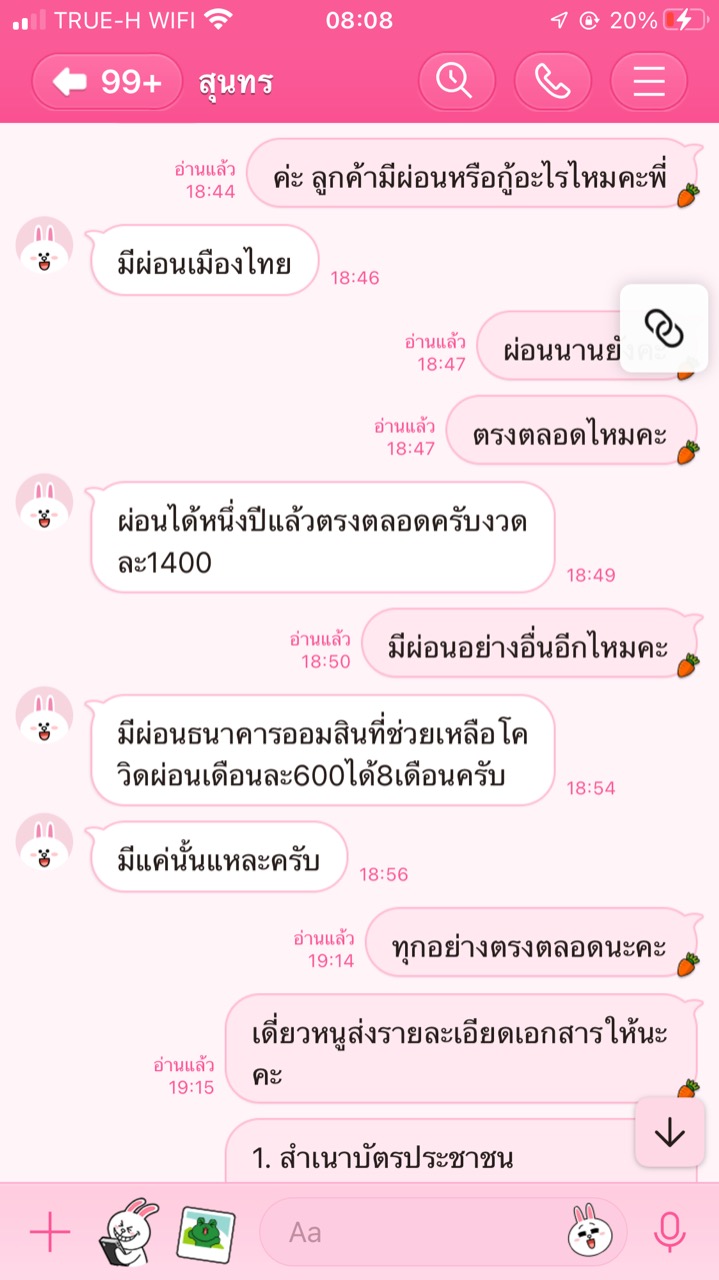719x1280 pixels.
Task: Go back to the chat list
Action: (x=106, y=82)
